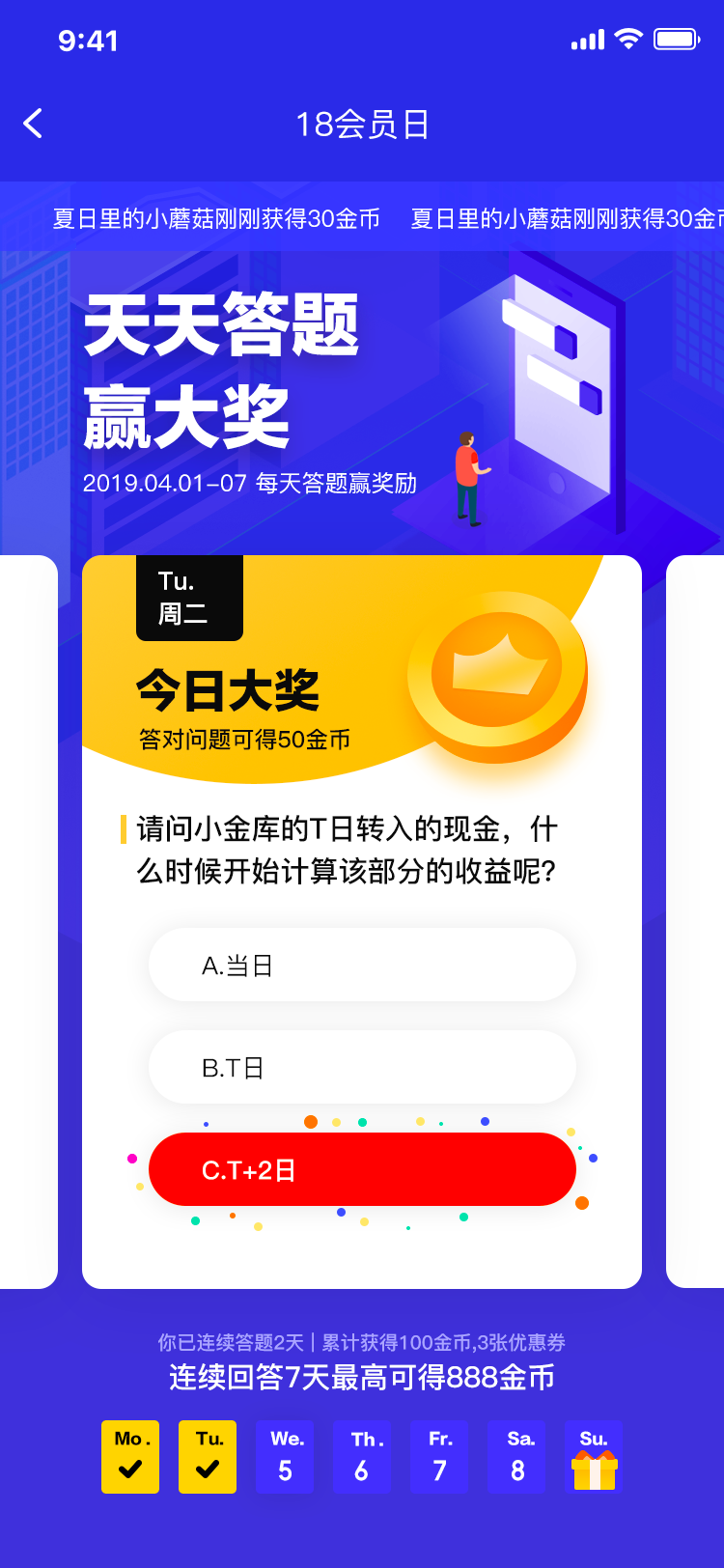
Task: Choose answer B.T日
Action: click(x=362, y=1067)
